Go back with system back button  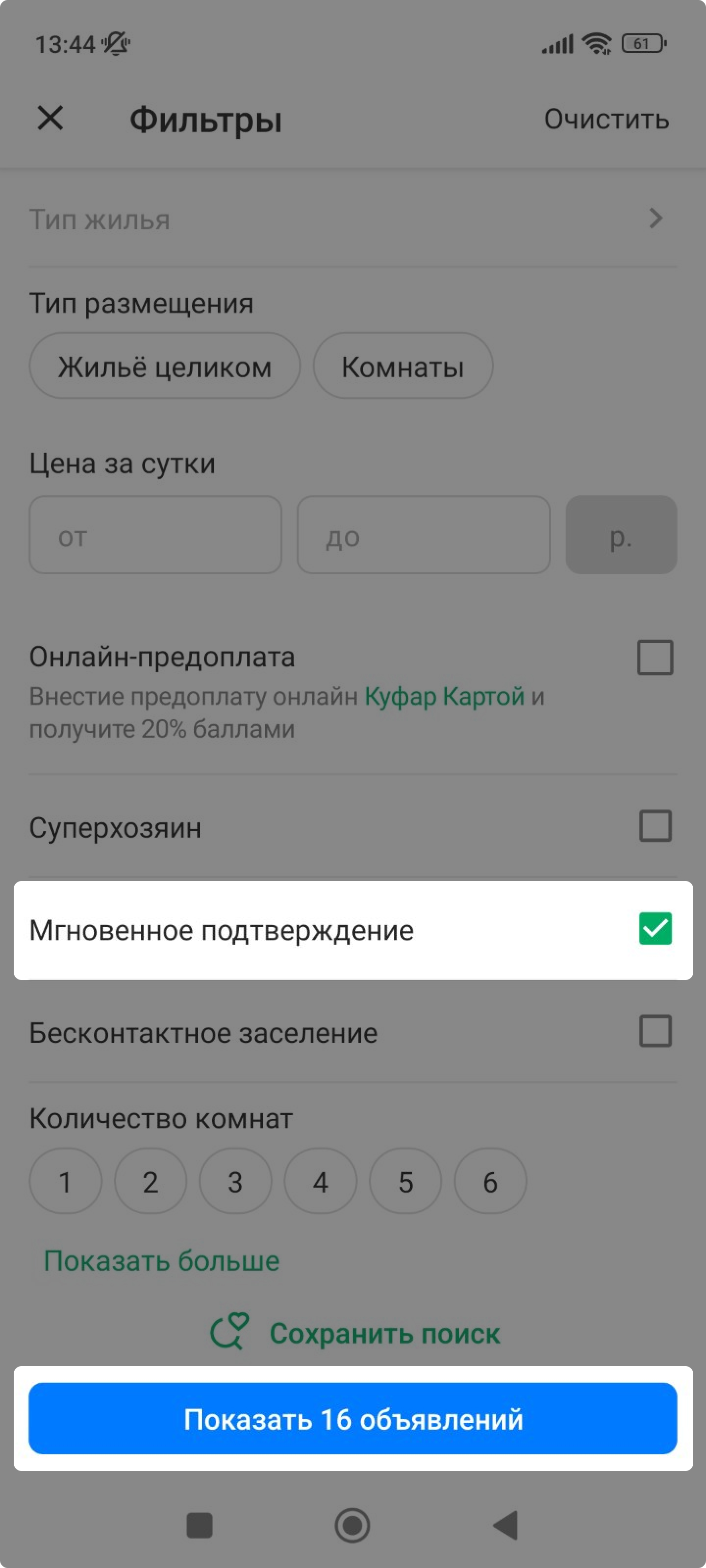pyautogui.click(x=505, y=1525)
